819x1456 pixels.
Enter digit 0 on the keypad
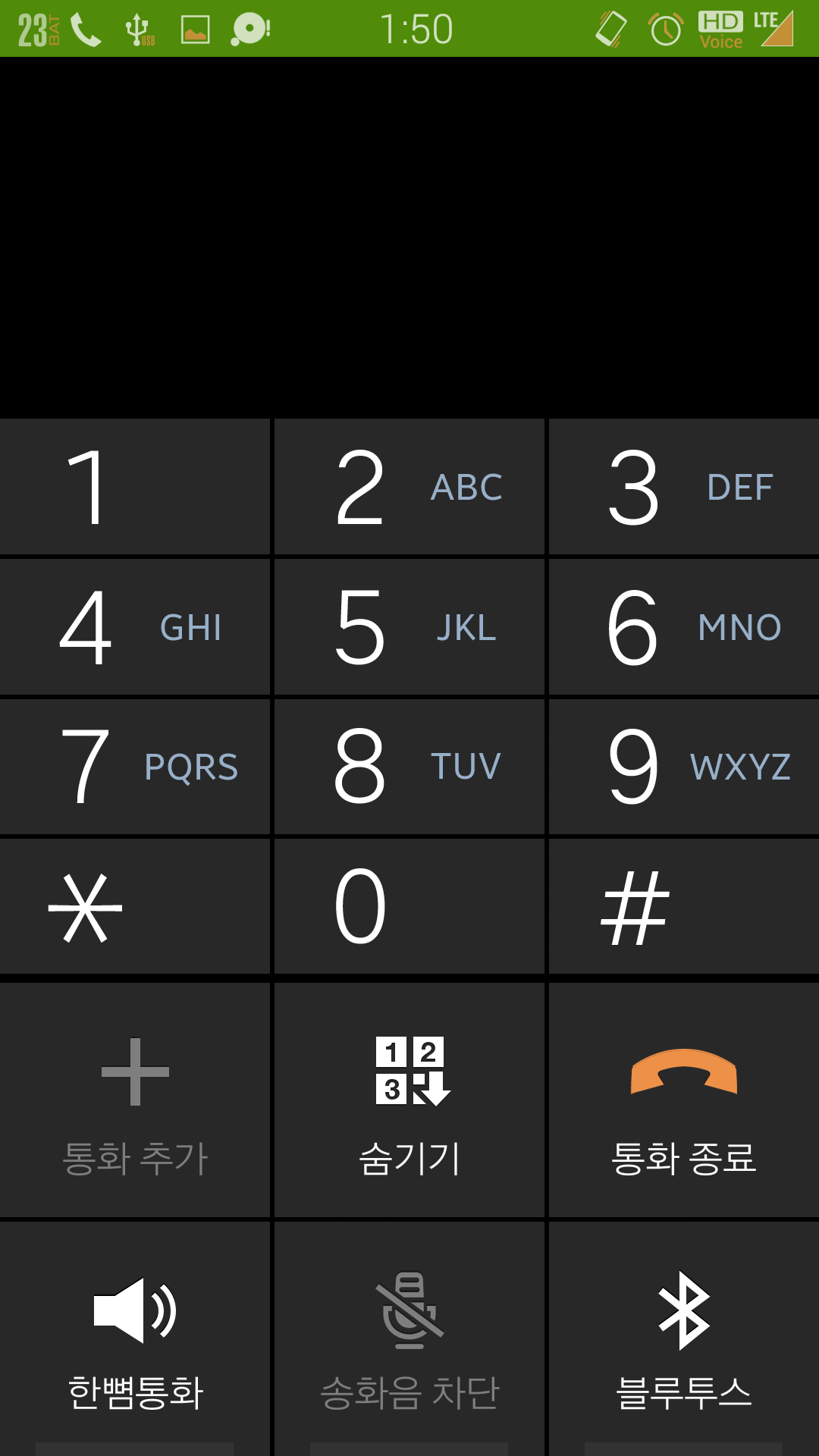409,907
